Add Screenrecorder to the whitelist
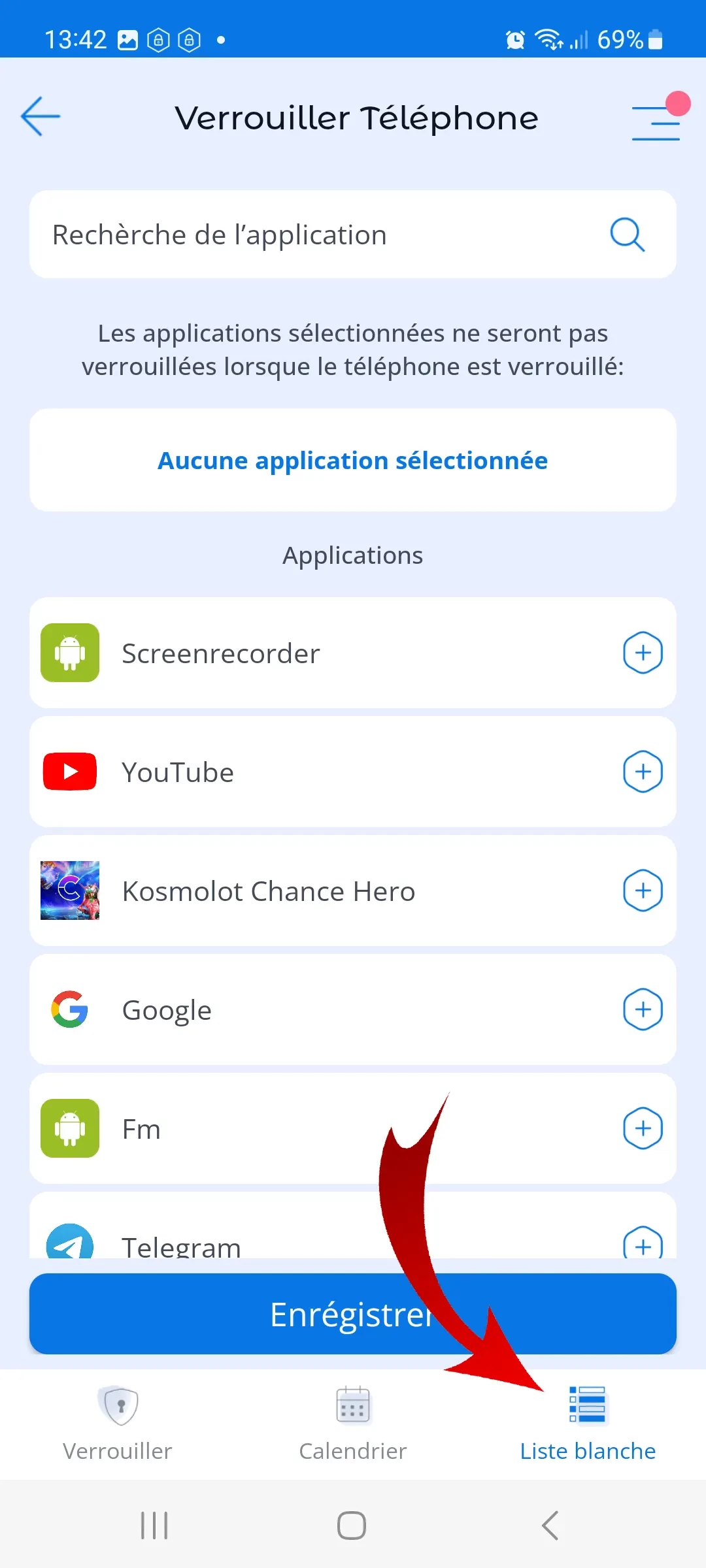Screen dimensions: 706x1568 pyautogui.click(x=643, y=653)
